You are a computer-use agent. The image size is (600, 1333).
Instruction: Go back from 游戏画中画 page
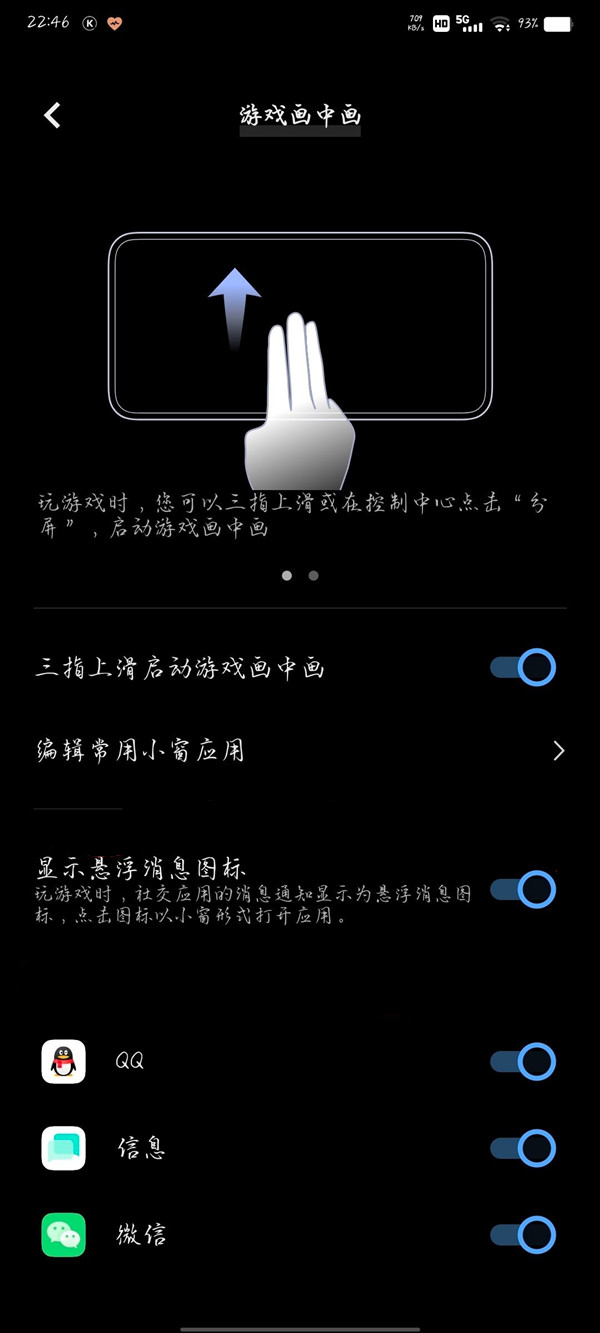pyautogui.click(x=53, y=116)
